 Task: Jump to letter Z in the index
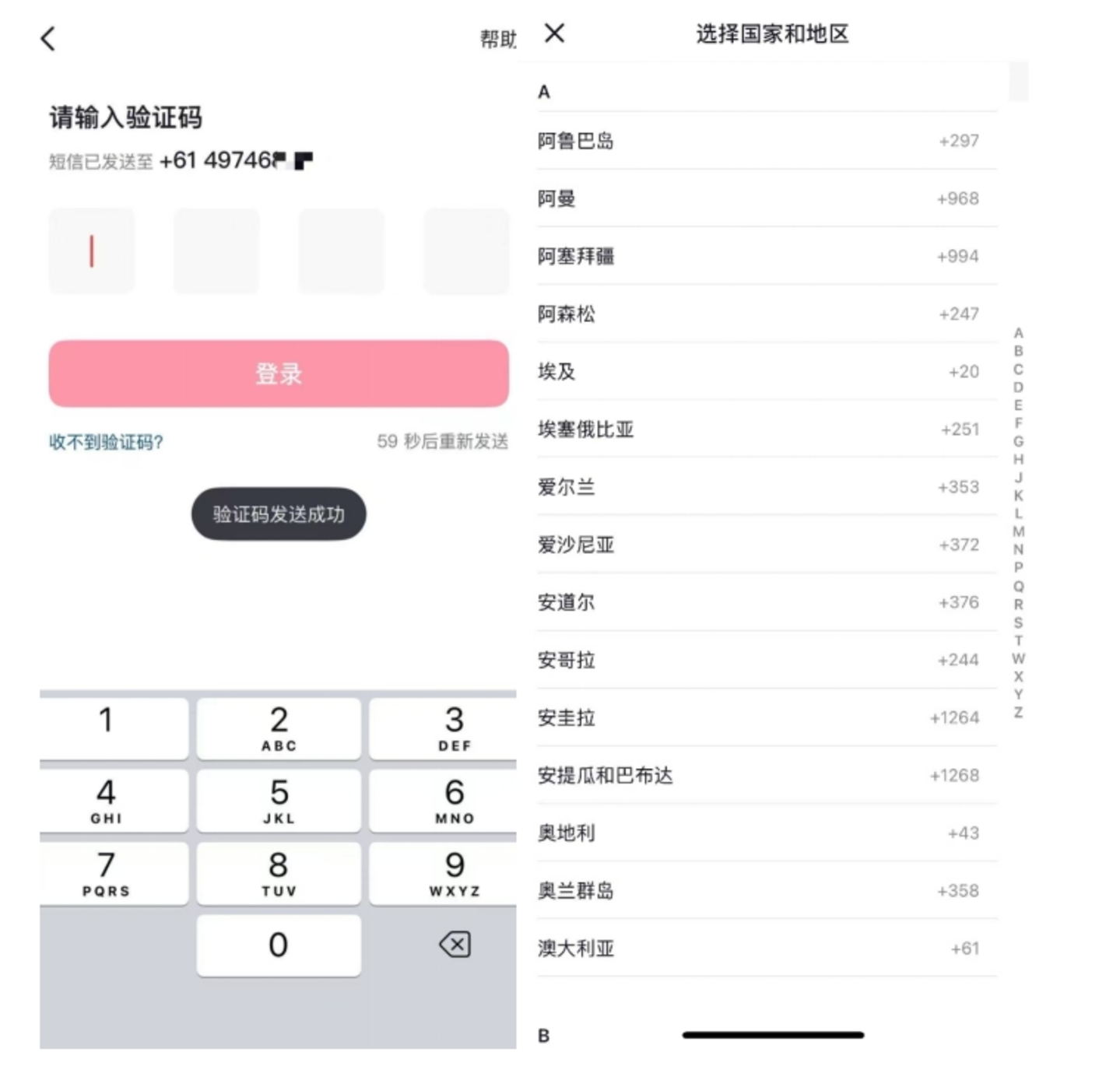coord(1018,712)
